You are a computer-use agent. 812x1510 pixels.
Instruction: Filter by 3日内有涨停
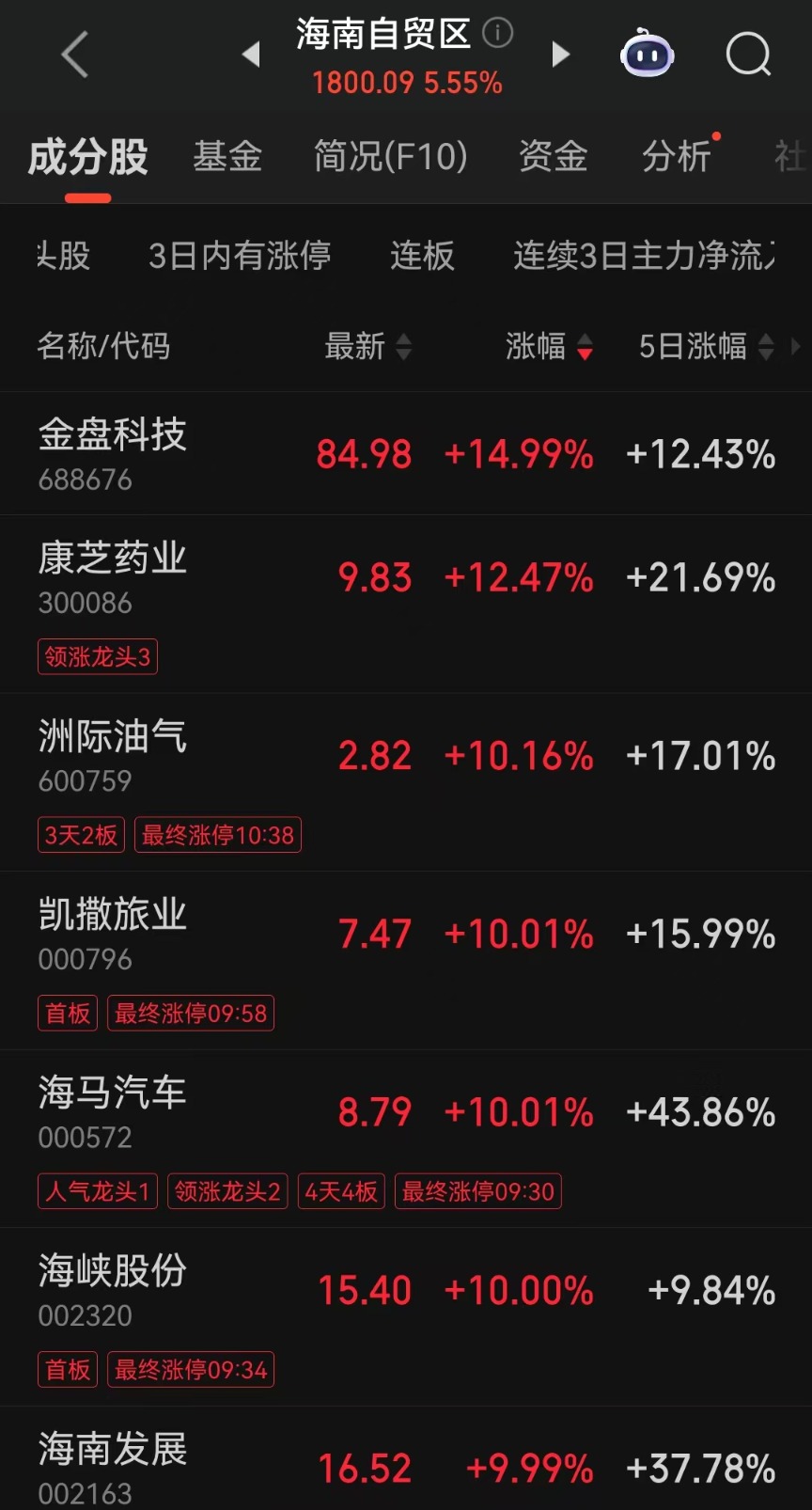[240, 256]
